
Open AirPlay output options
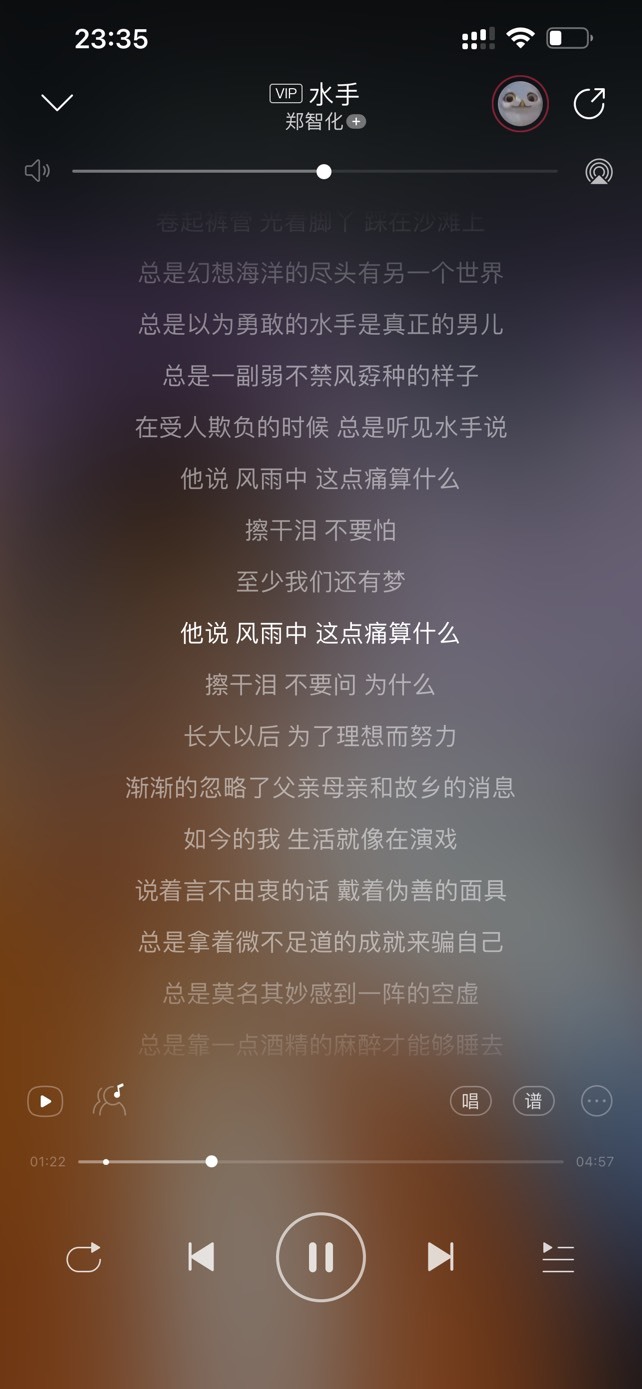click(599, 172)
